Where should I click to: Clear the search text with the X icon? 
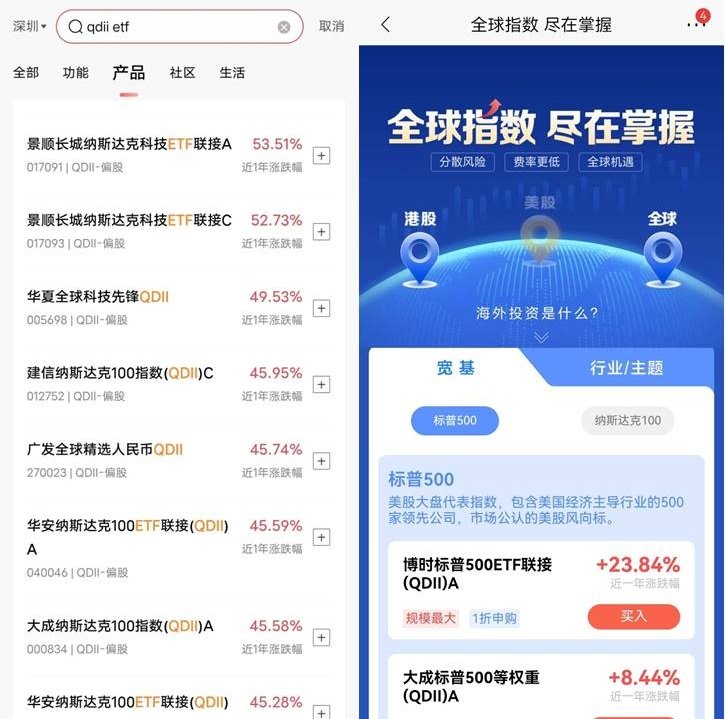pyautogui.click(x=284, y=27)
